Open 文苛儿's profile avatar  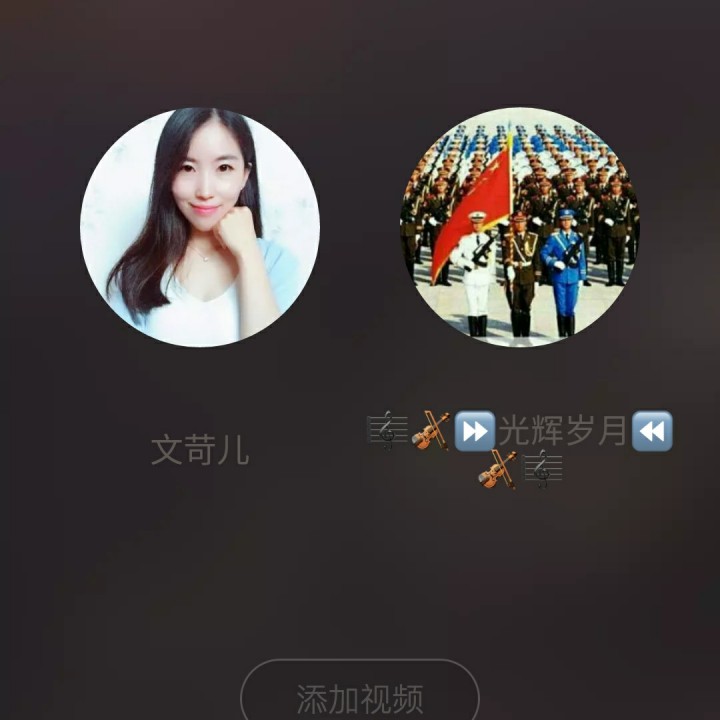tap(200, 227)
